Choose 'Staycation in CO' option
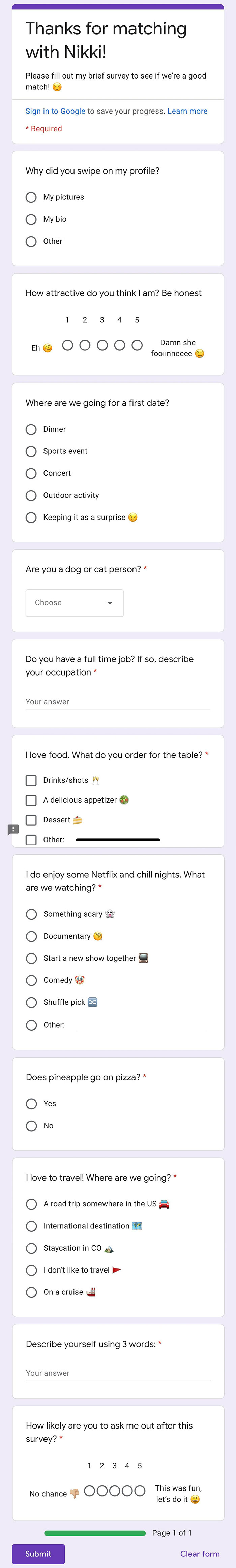236x1568 pixels. click(31, 1248)
